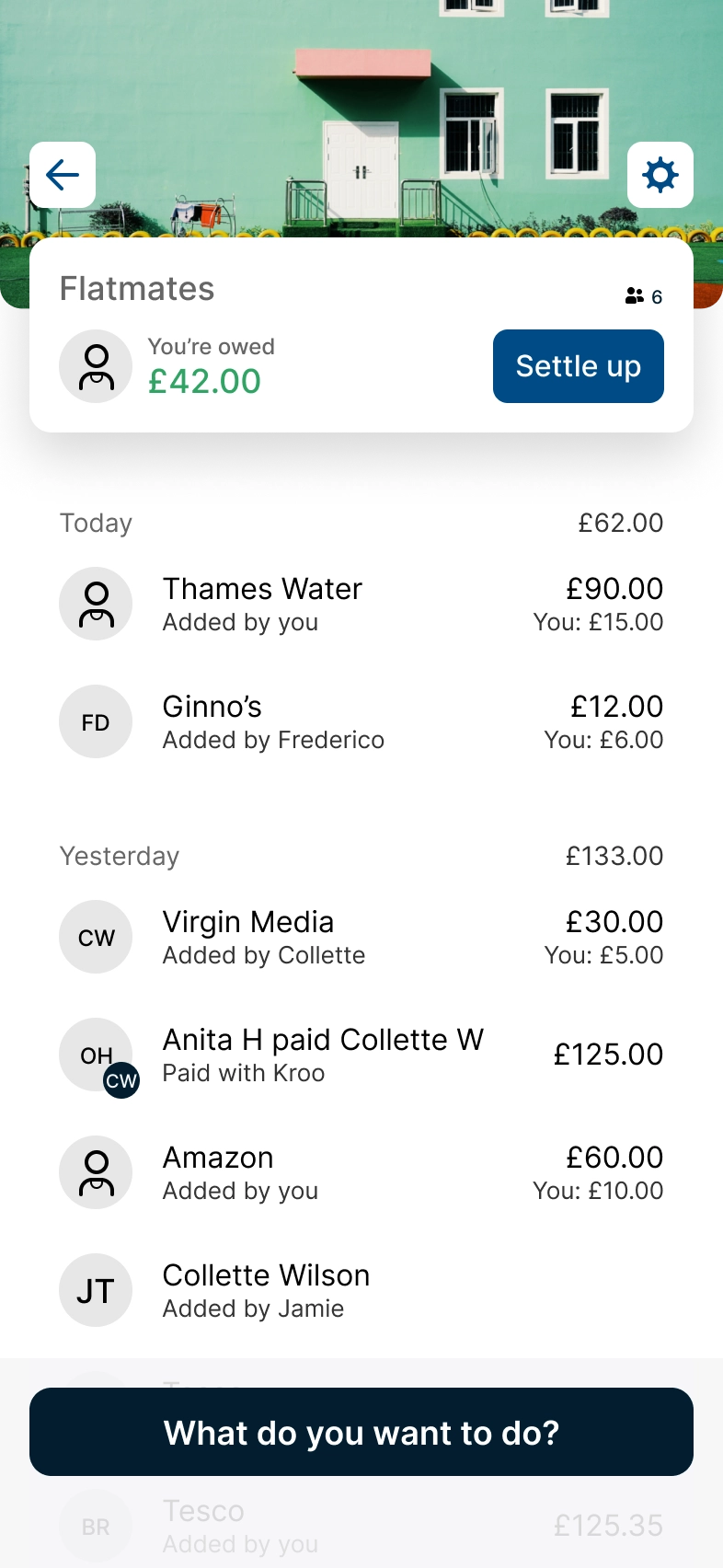Image resolution: width=723 pixels, height=1568 pixels.
Task: Tap What do you want to do?
Action: 361,1432
